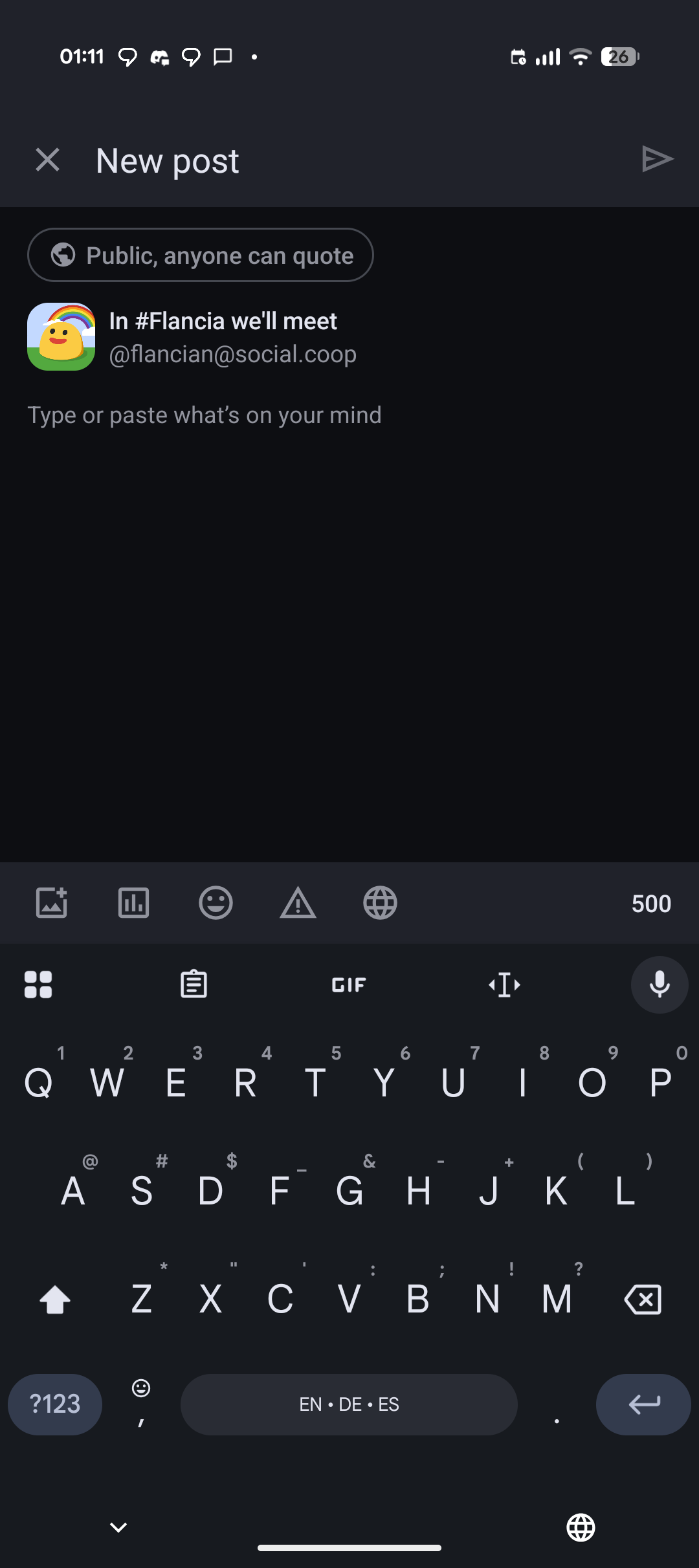Open the GIF search on the keyboard
Screen dimensions: 699x1568
point(349,985)
